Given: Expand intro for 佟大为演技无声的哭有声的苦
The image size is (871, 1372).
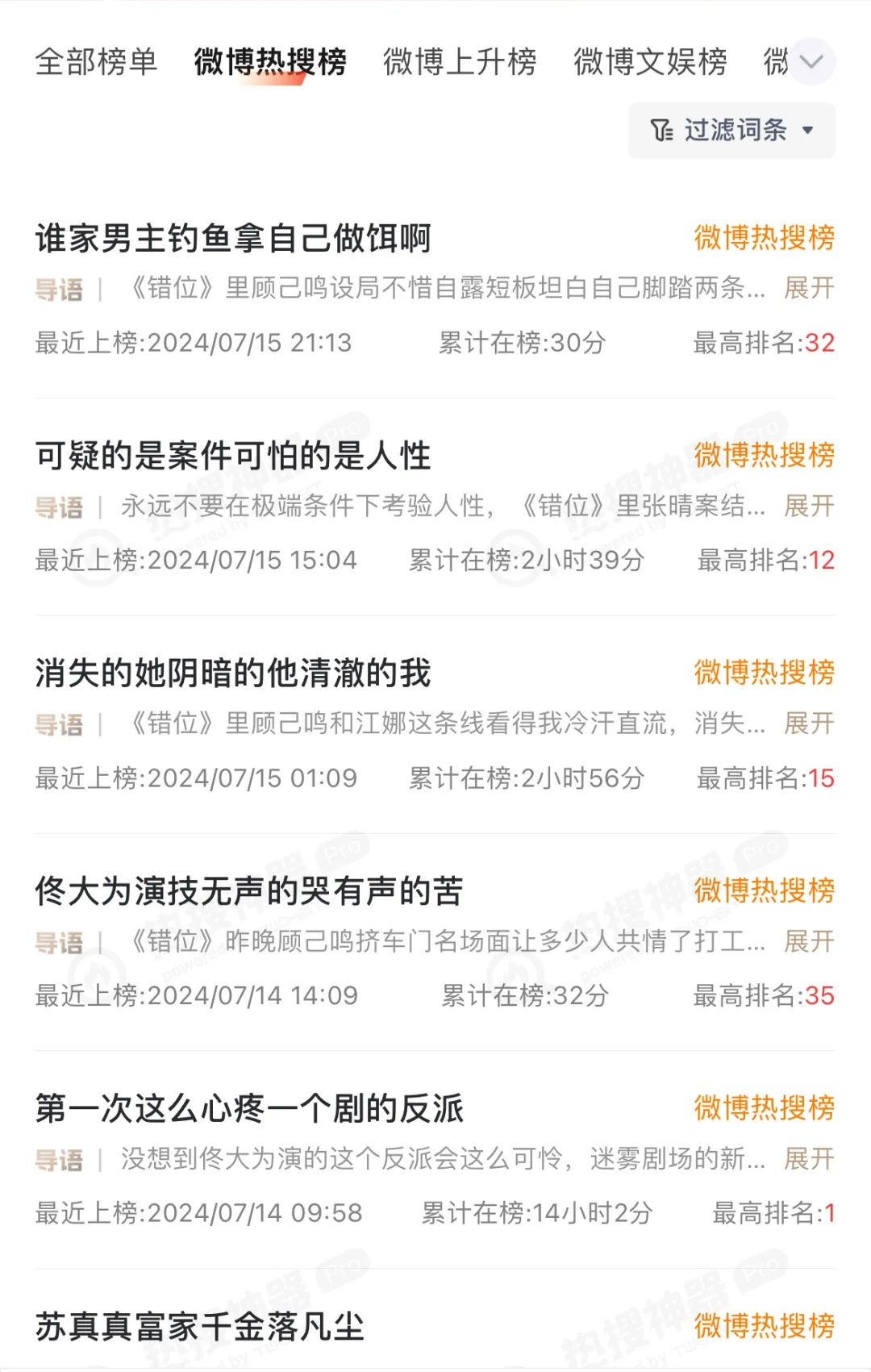Looking at the screenshot, I should click(809, 941).
